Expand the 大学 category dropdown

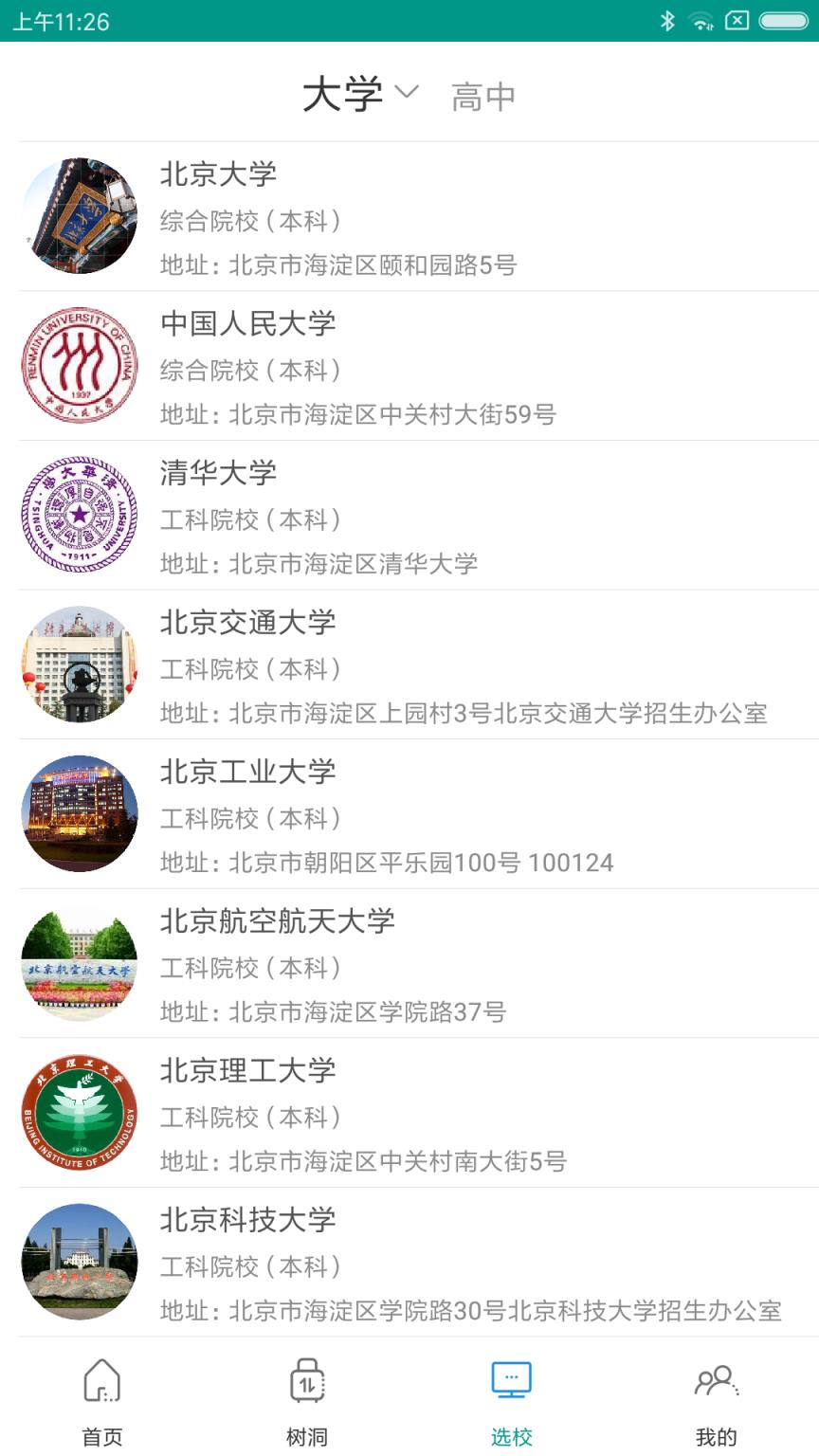point(408,95)
